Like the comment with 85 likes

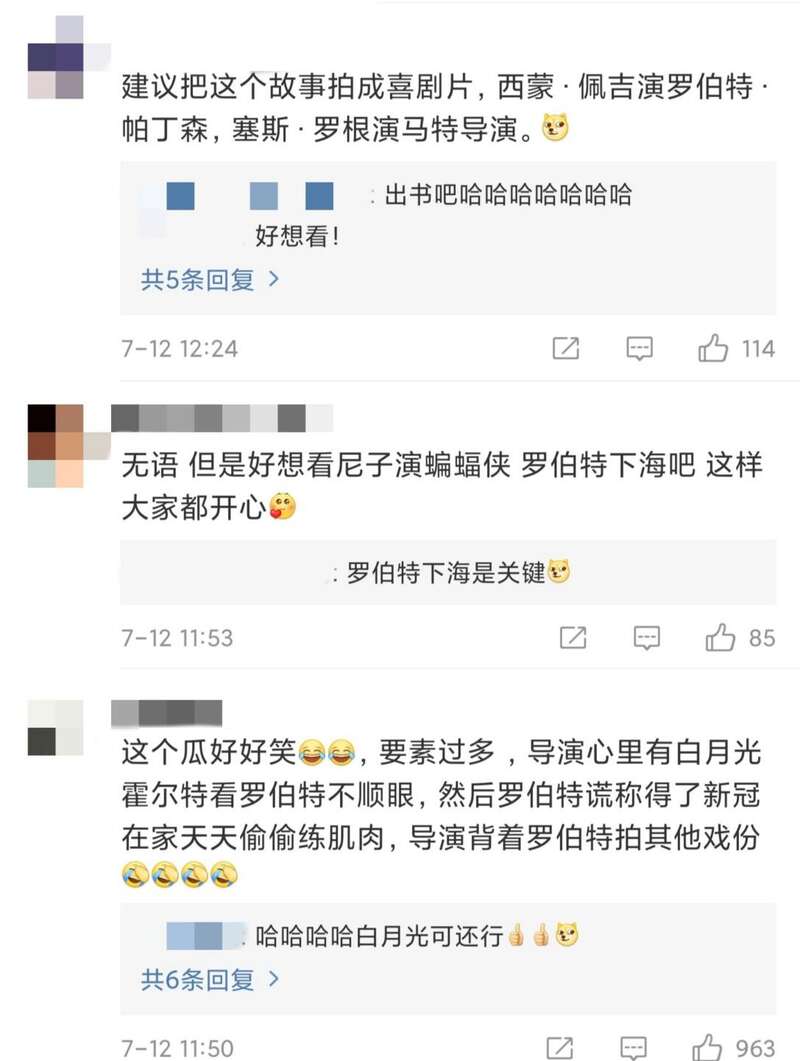(721, 637)
